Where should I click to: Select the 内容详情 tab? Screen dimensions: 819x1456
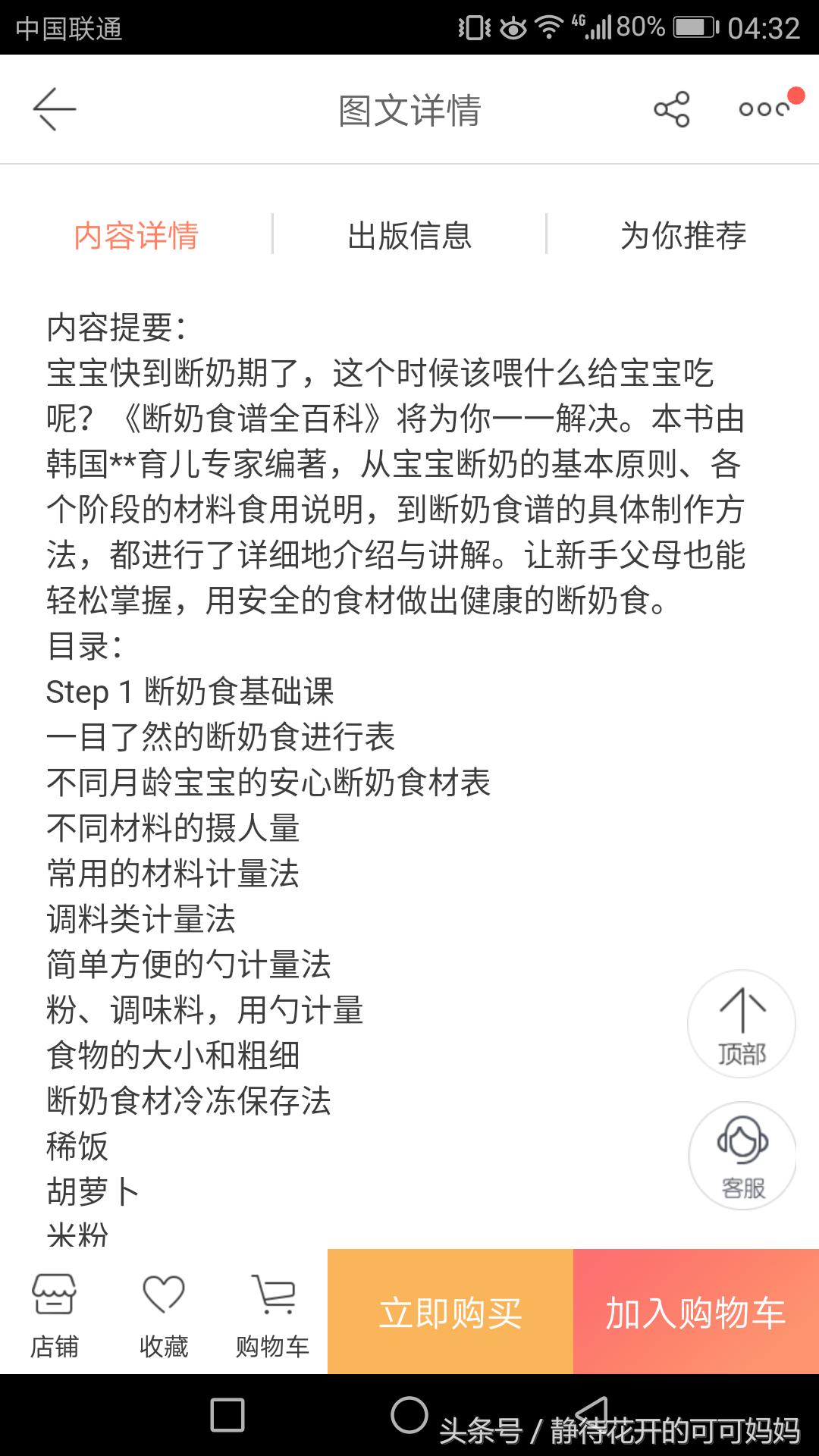pyautogui.click(x=135, y=237)
